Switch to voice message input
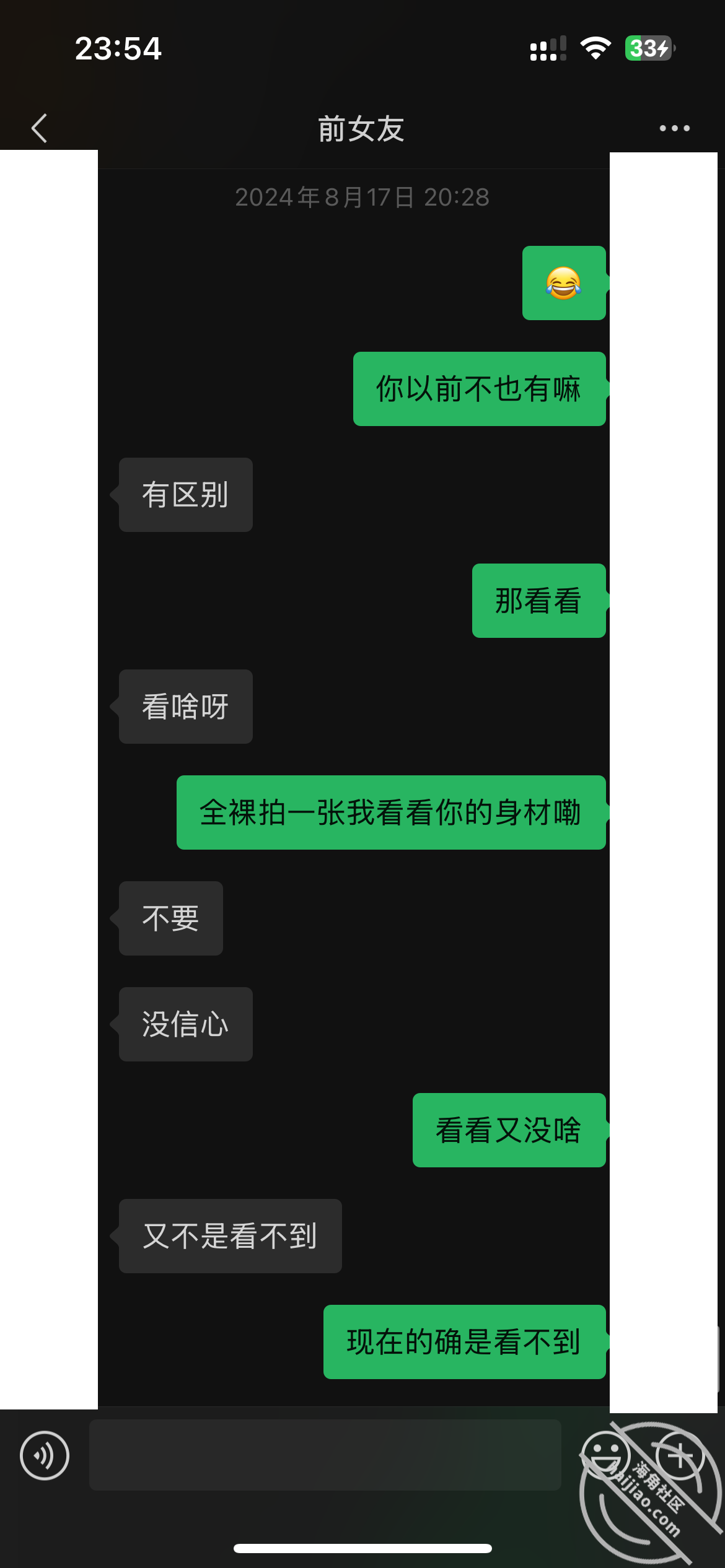The width and height of the screenshot is (725, 1568). point(45,1455)
